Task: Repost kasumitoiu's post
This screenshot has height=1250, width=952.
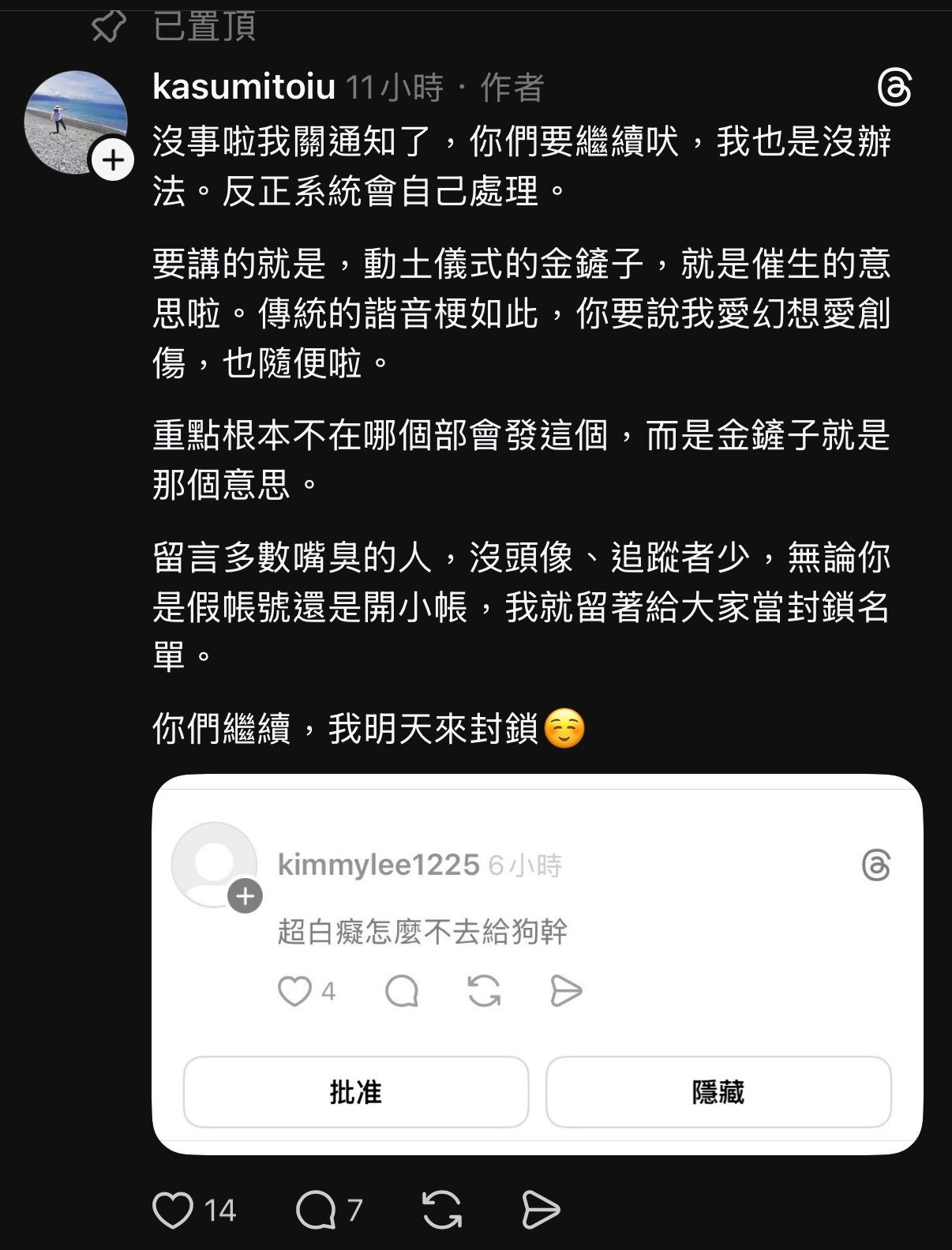Action: 441,1210
